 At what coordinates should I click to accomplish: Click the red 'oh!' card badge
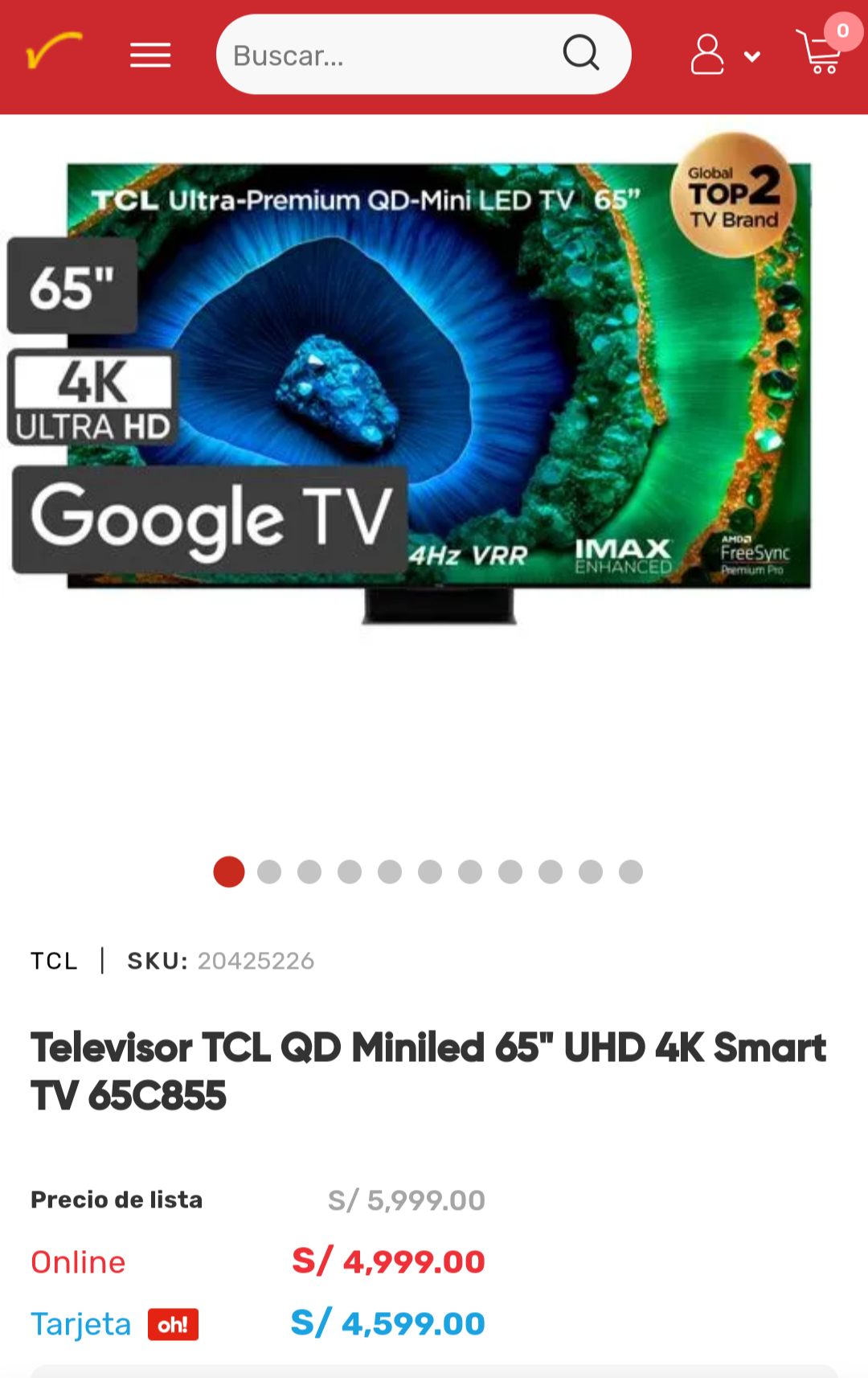pos(174,1324)
